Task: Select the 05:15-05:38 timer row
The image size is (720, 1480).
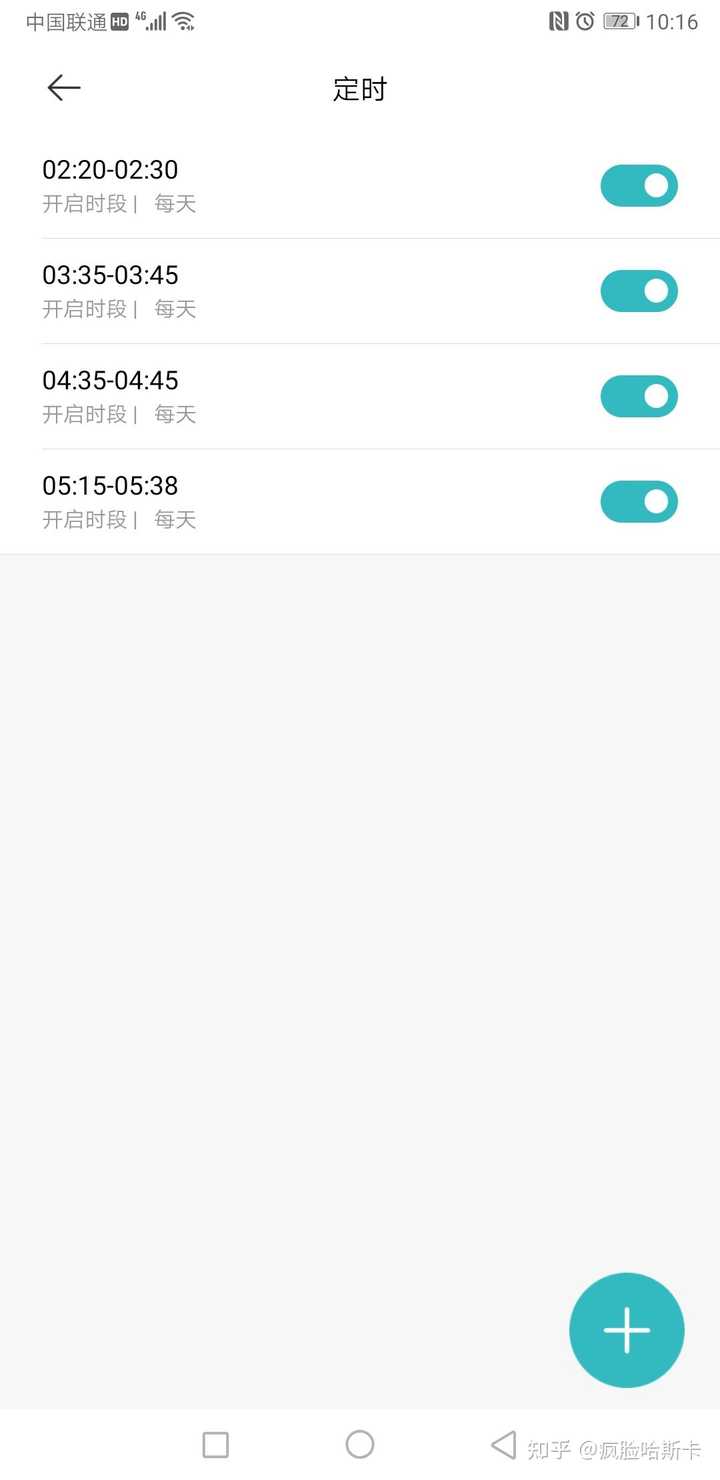Action: [250, 501]
